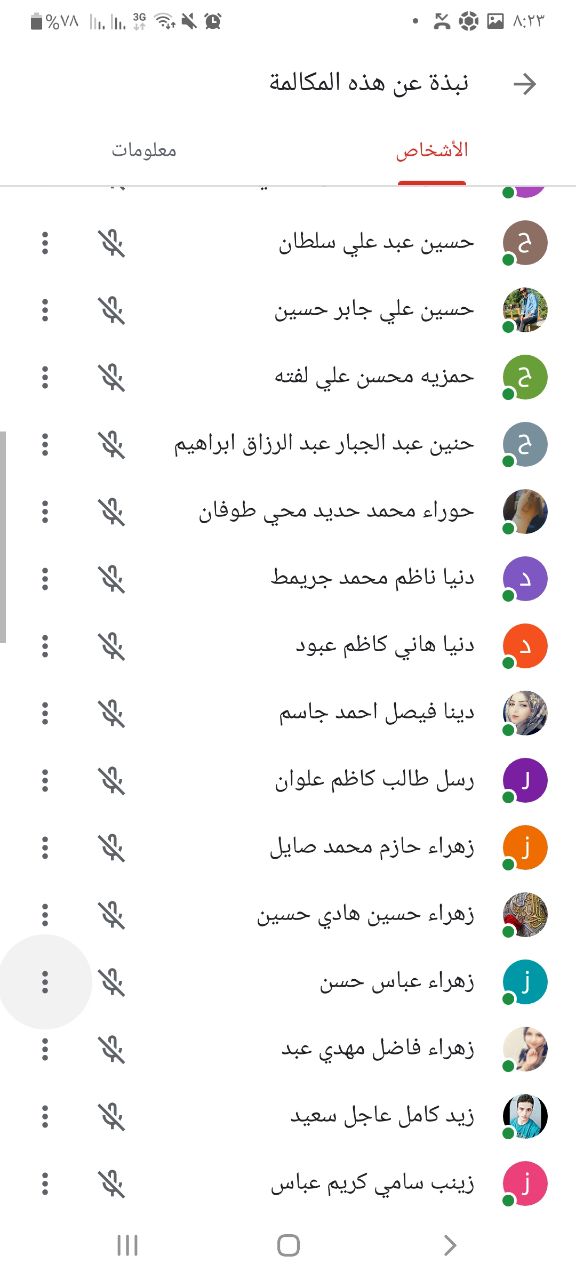Open three-dot menu for حوراء محمد حديد محي طوفان
The height and width of the screenshot is (1280, 576).
(x=45, y=511)
